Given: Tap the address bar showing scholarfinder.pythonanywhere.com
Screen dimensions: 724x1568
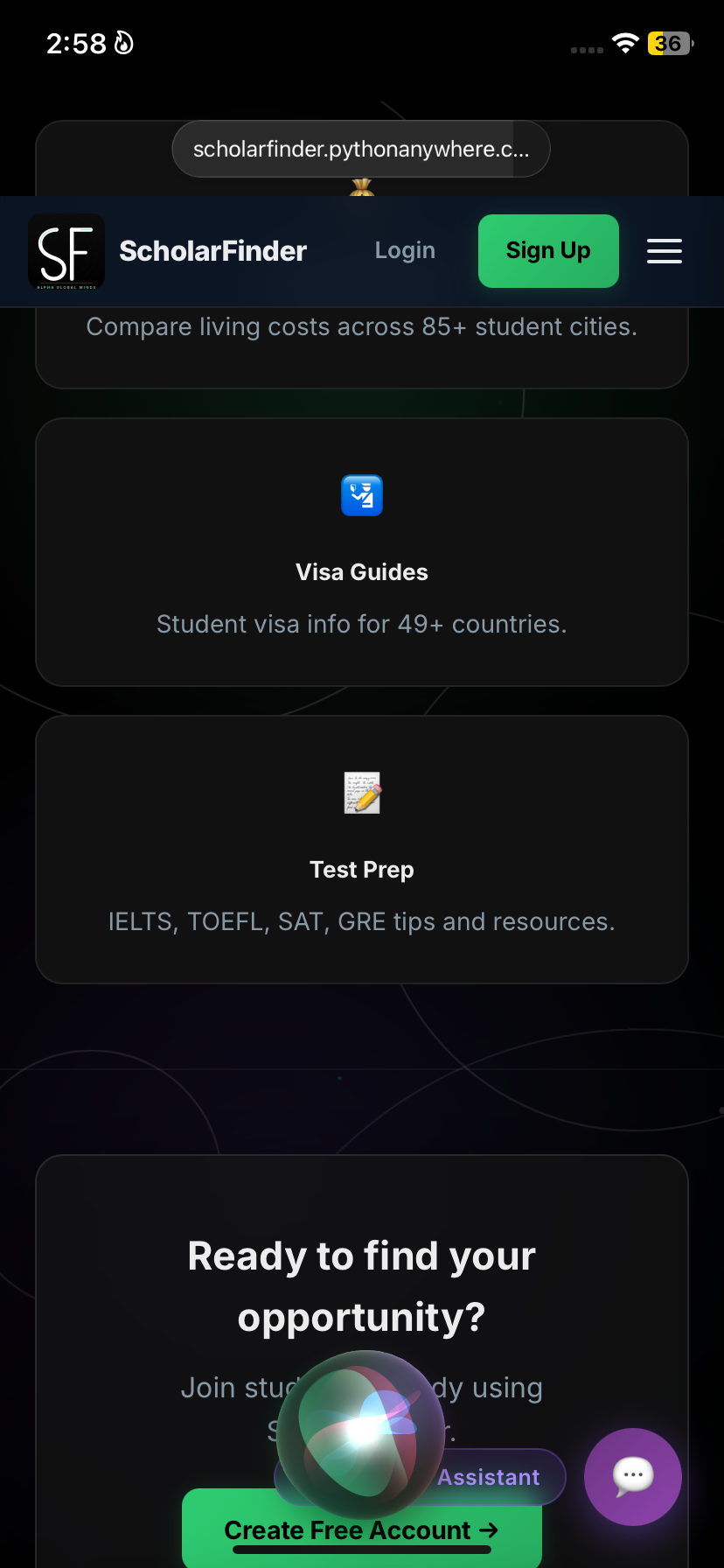Looking at the screenshot, I should pos(361,149).
